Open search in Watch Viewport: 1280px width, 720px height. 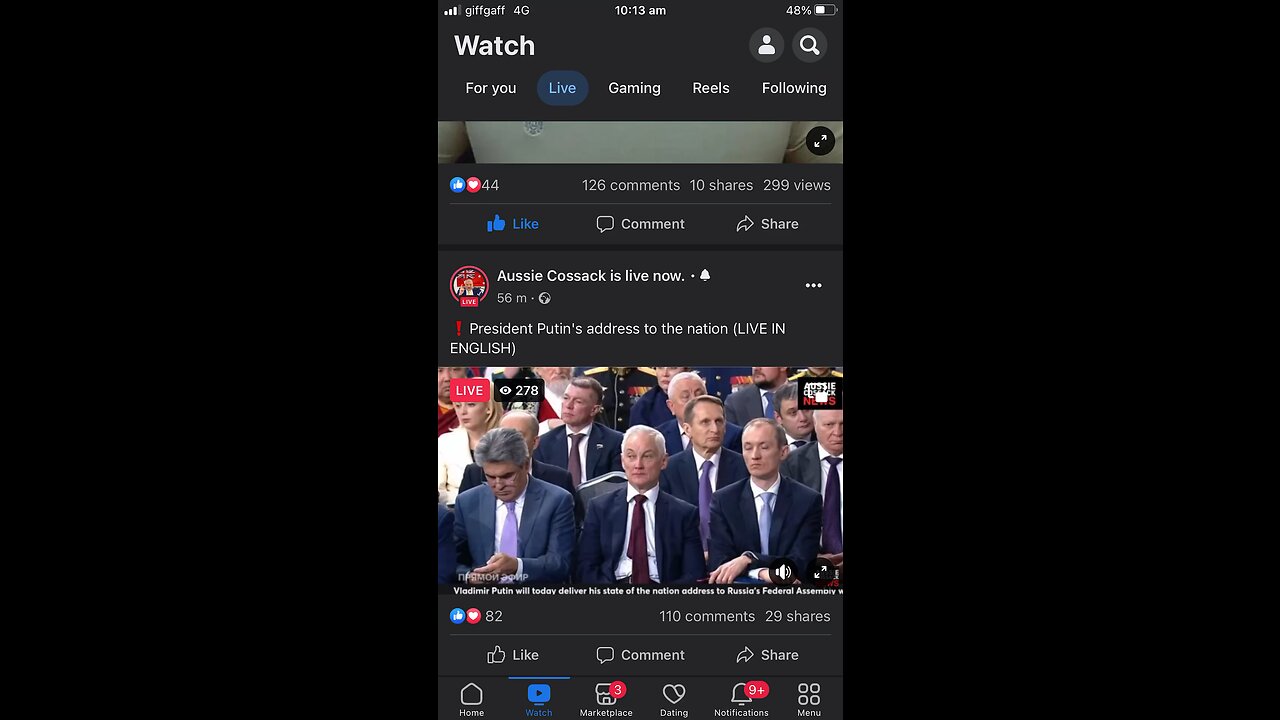tap(809, 45)
